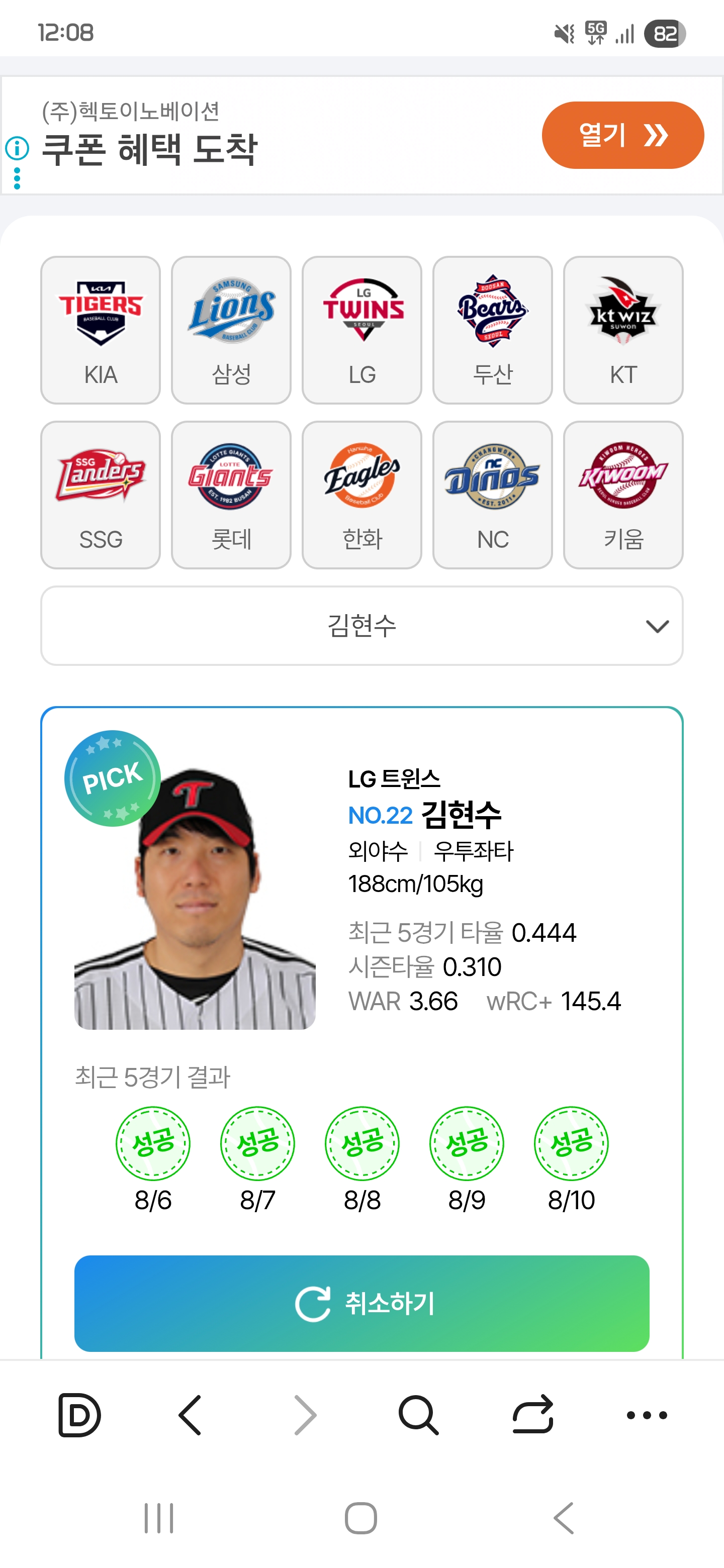Select the SSG Landers team
The image size is (724, 1568).
click(101, 495)
